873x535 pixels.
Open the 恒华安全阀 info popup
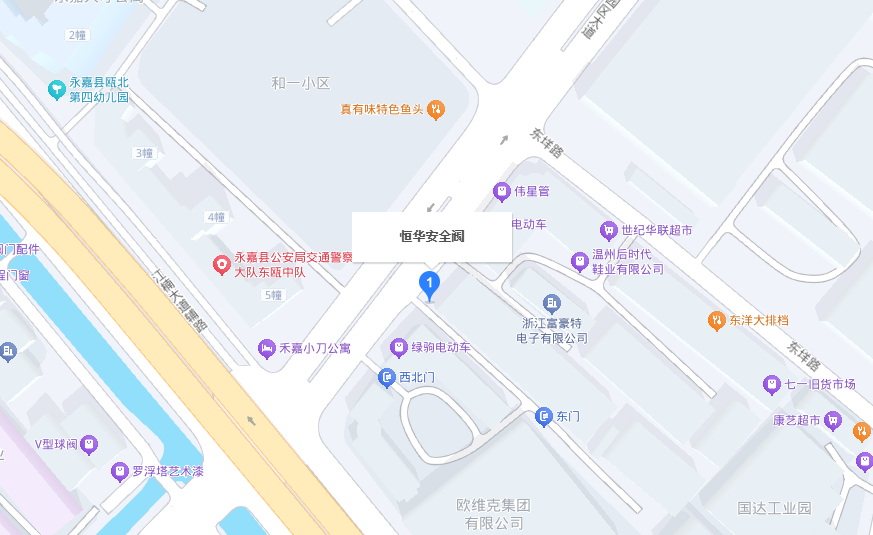point(432,237)
